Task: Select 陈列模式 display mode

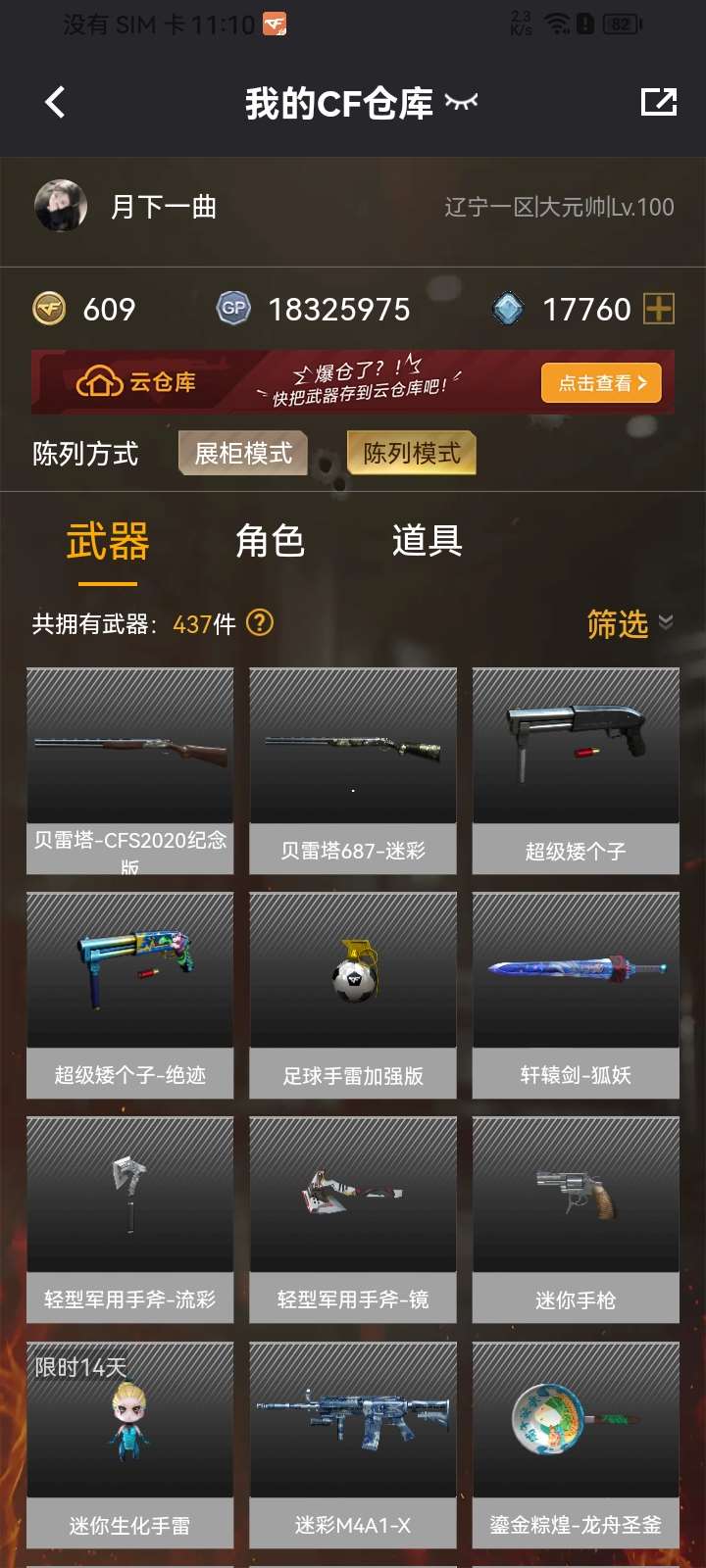Action: 412,453
